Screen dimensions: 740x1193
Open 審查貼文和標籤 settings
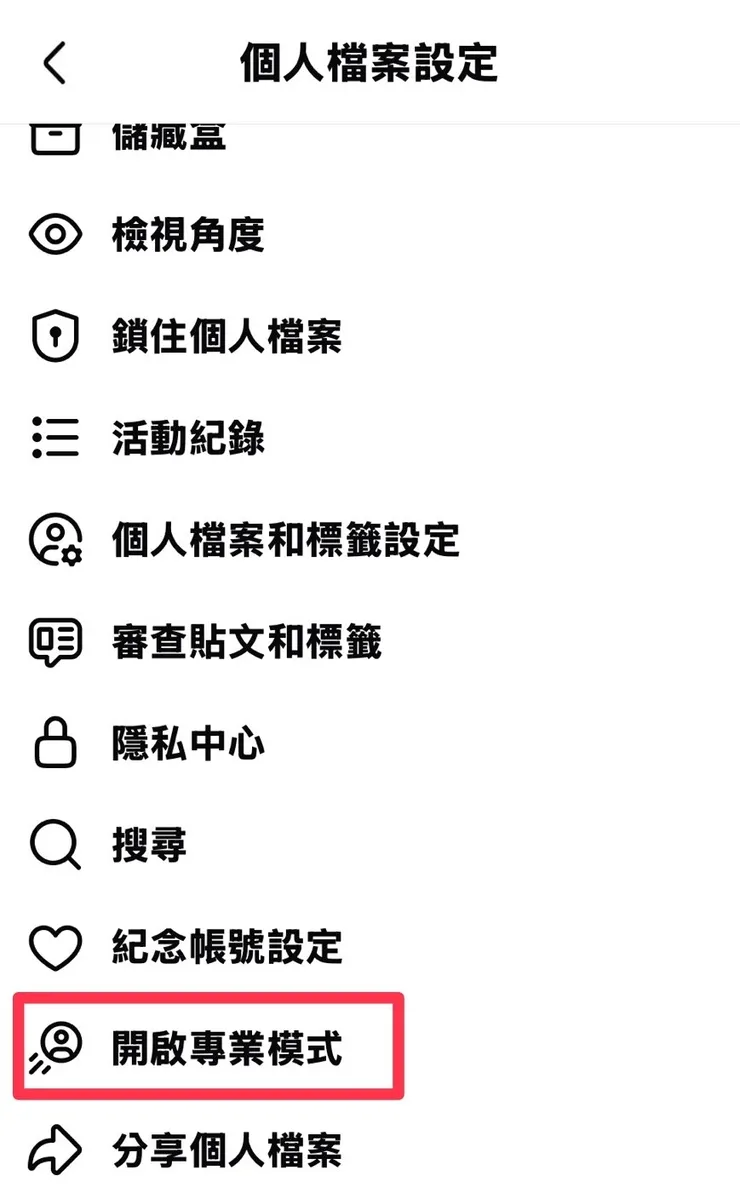pos(250,643)
